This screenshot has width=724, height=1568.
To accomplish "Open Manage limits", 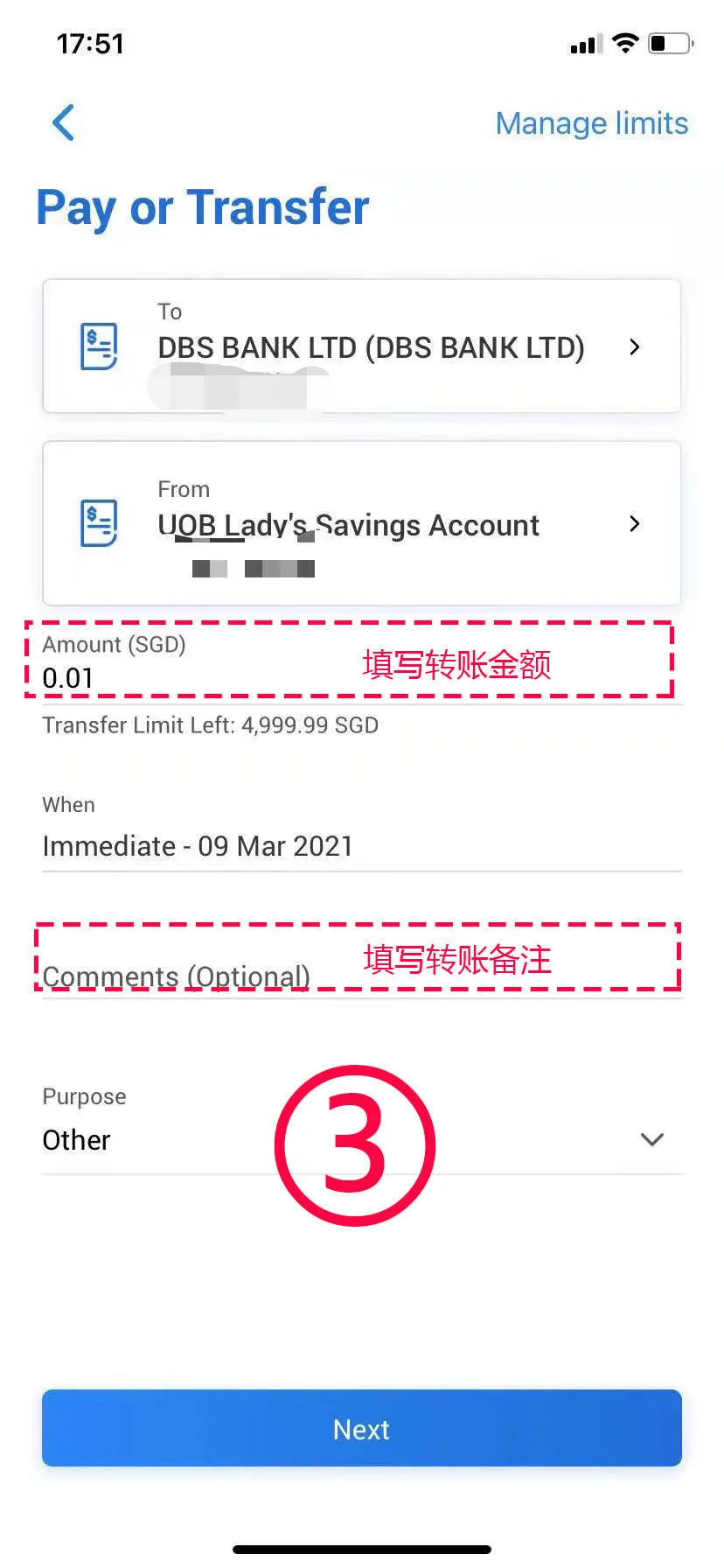I will coord(592,123).
